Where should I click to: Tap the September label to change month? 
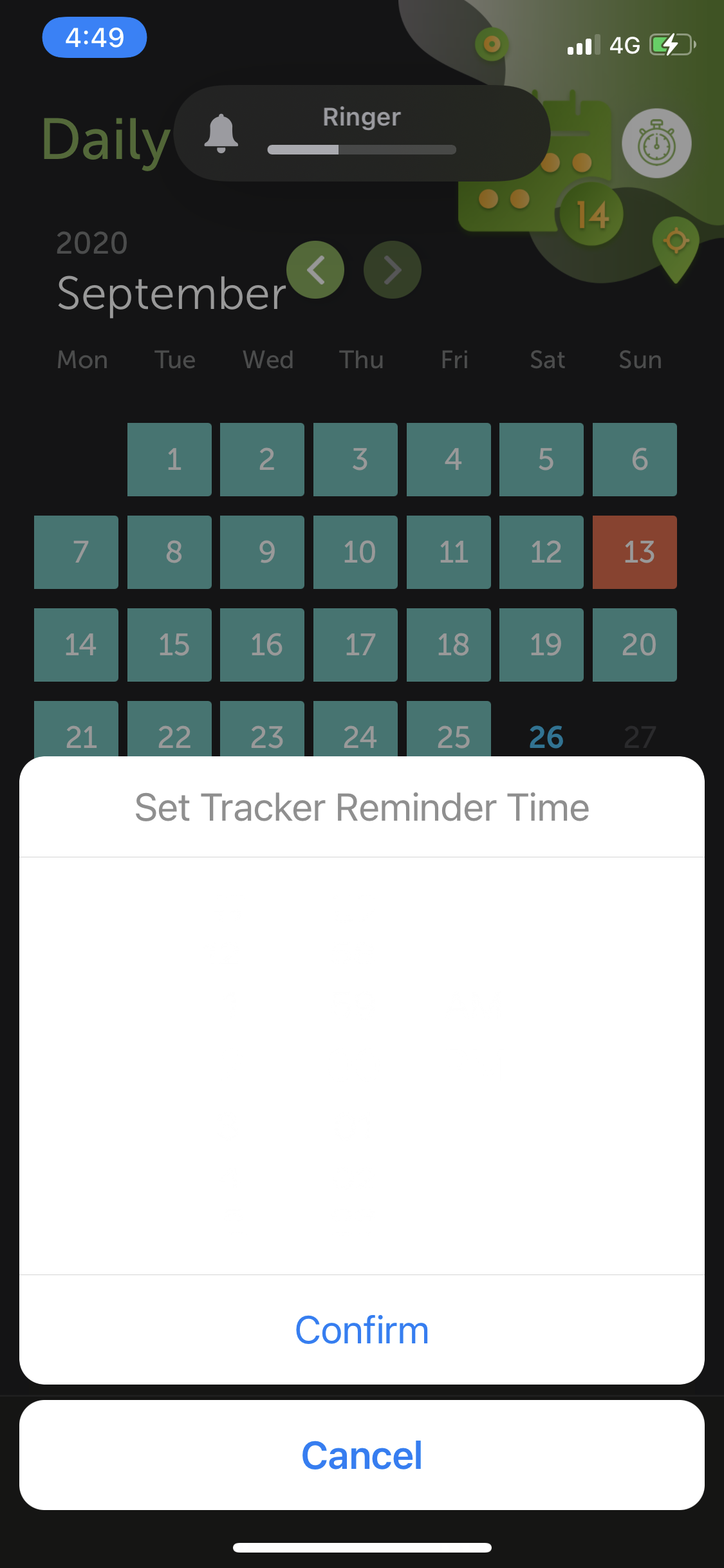pyautogui.click(x=171, y=294)
